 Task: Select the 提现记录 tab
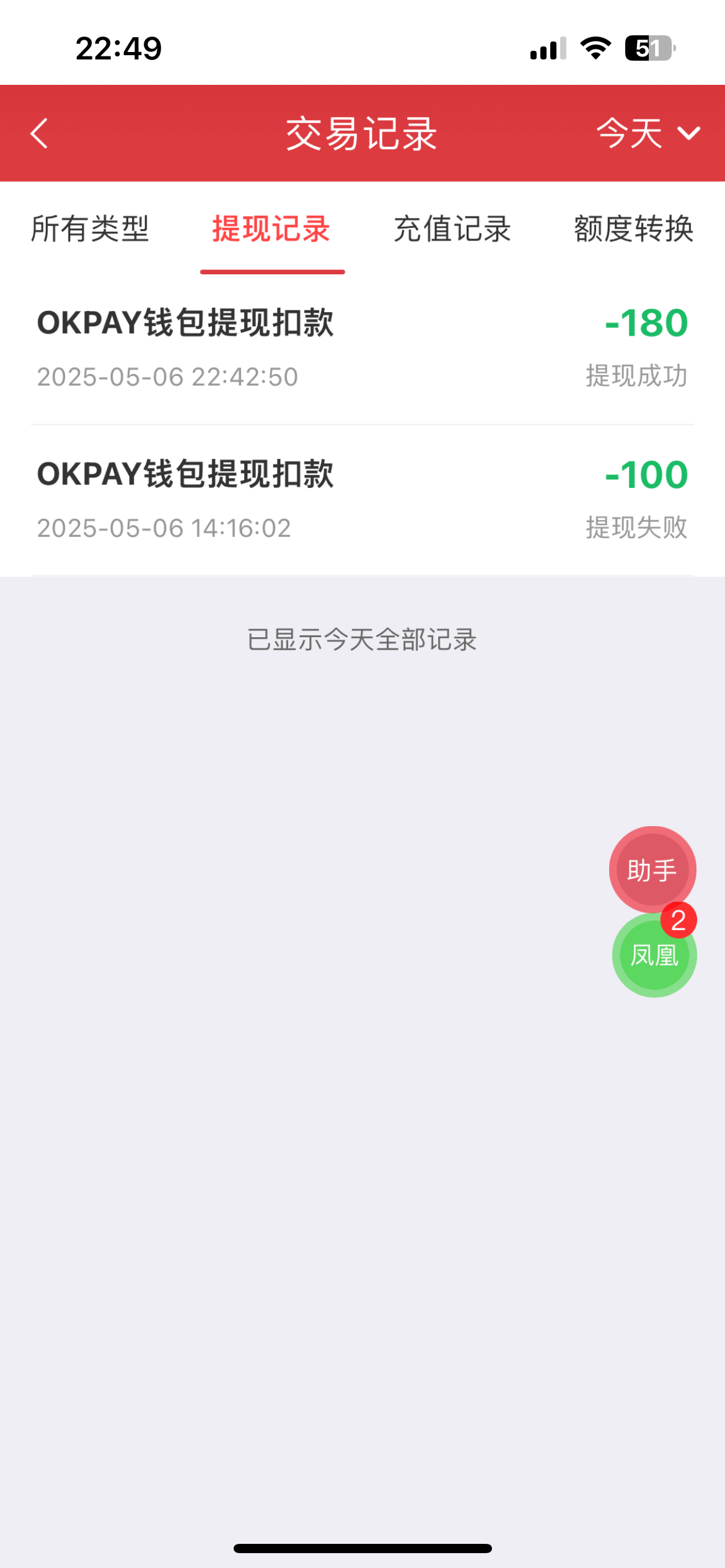271,229
